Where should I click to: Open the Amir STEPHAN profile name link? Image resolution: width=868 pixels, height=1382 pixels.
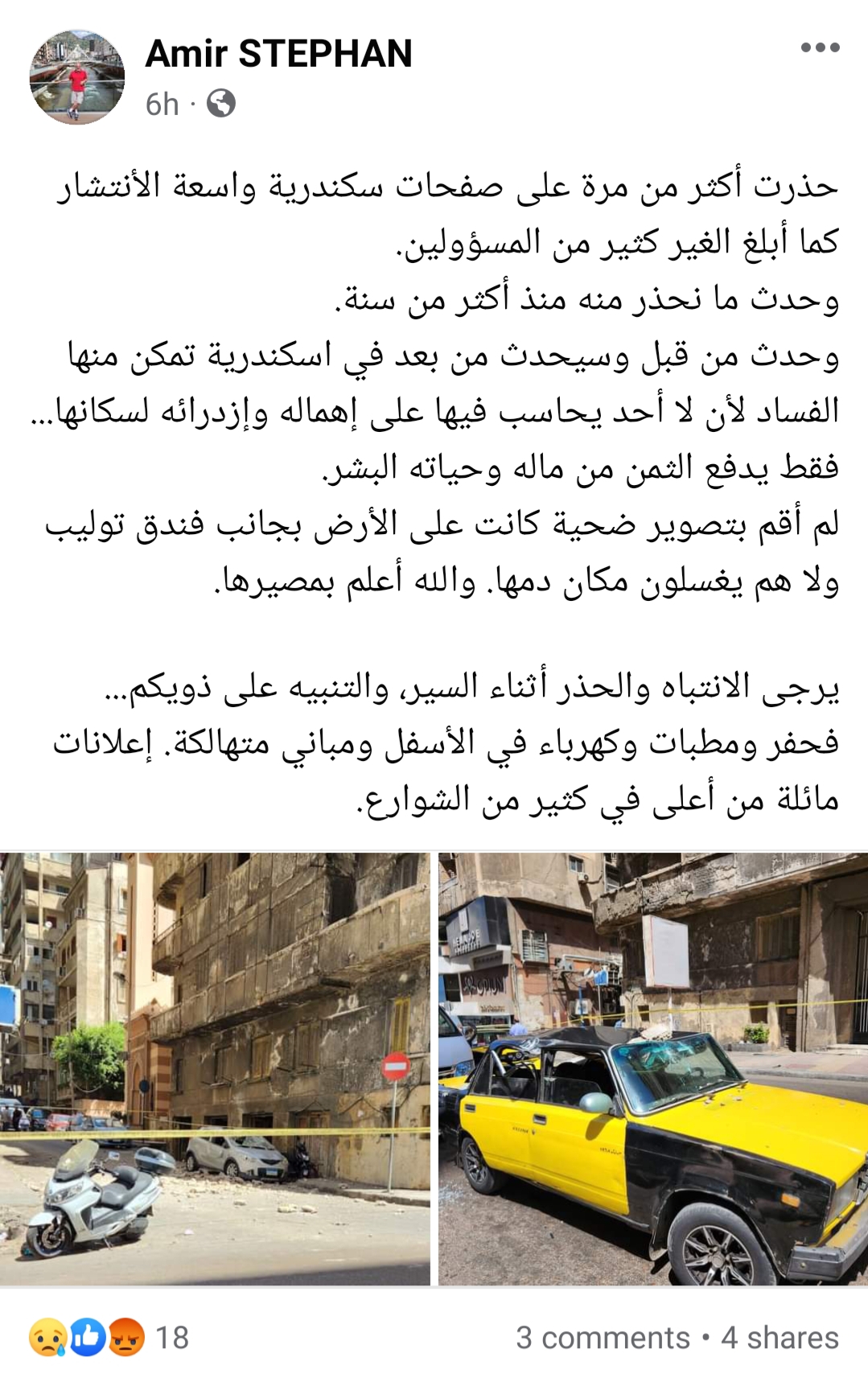[278, 54]
